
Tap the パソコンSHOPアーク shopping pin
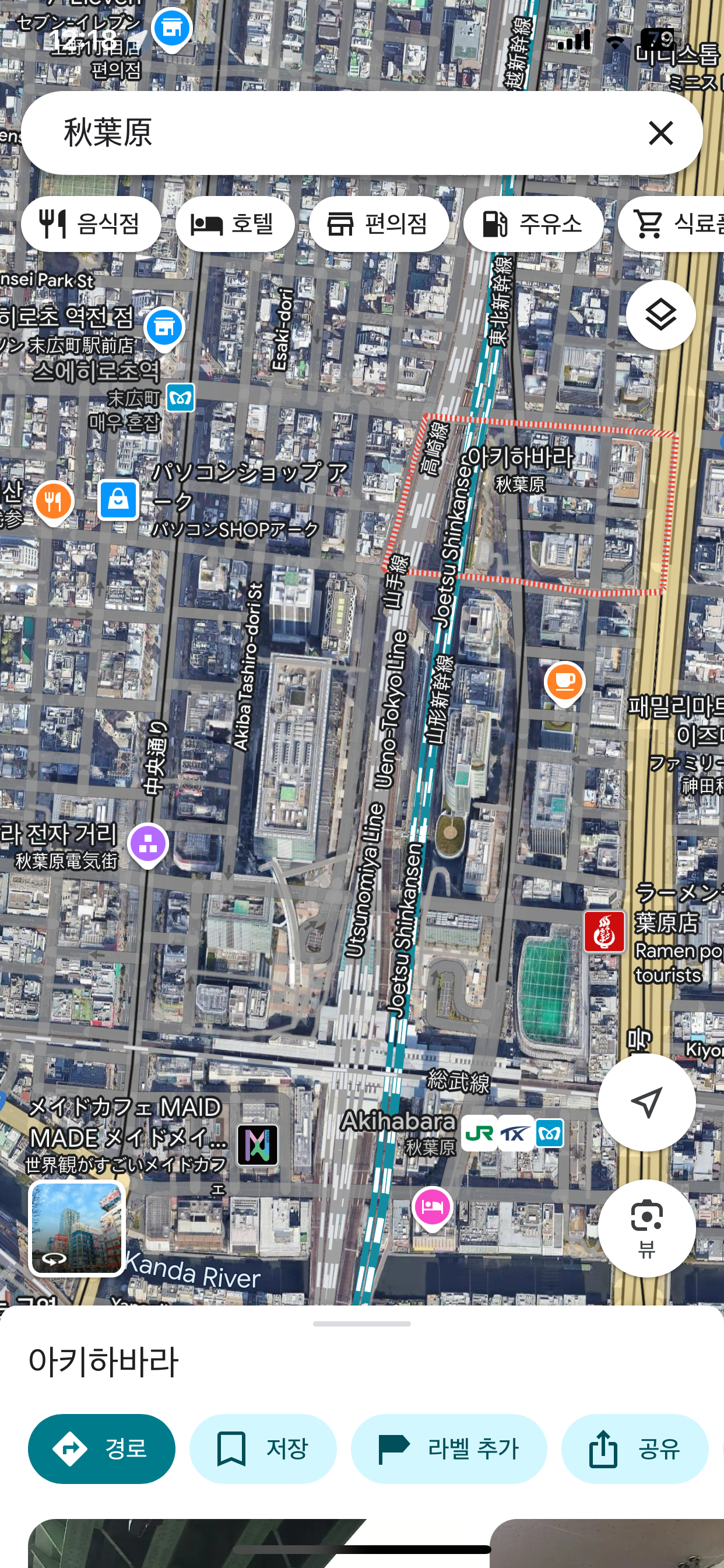pos(119,501)
